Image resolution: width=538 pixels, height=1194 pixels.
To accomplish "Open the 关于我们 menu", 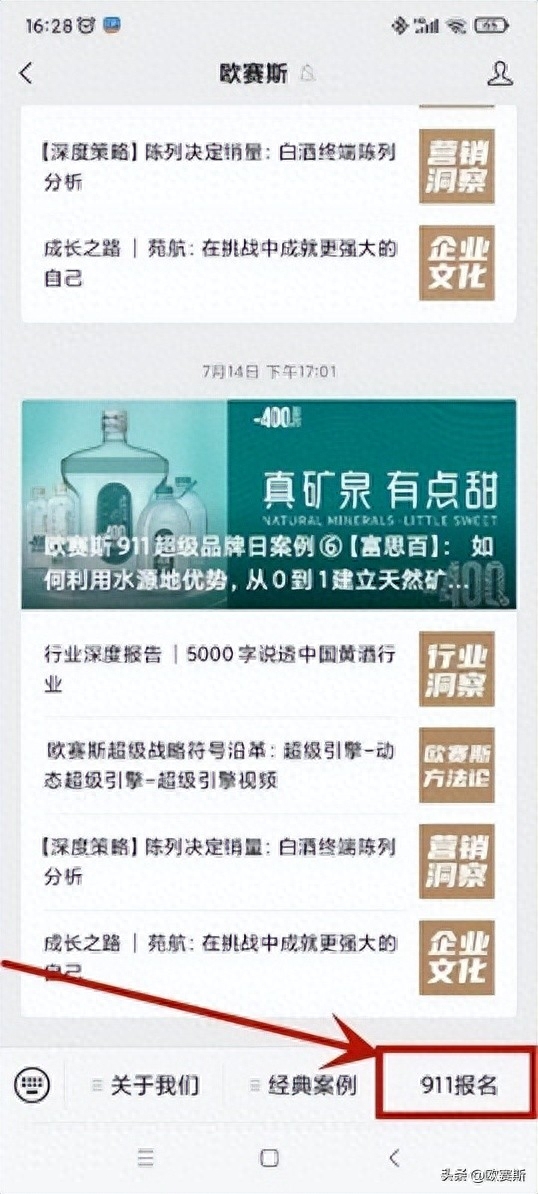I will point(145,1084).
